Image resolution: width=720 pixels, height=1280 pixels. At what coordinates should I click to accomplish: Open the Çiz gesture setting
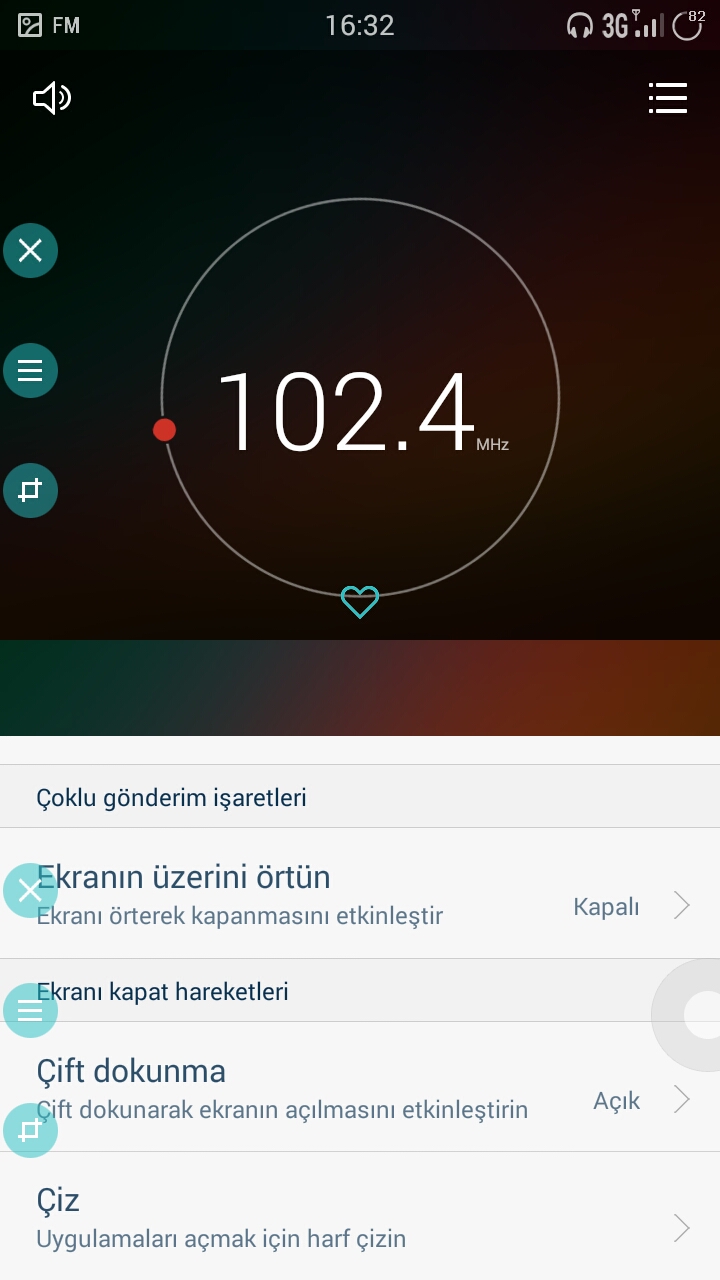pos(360,1217)
